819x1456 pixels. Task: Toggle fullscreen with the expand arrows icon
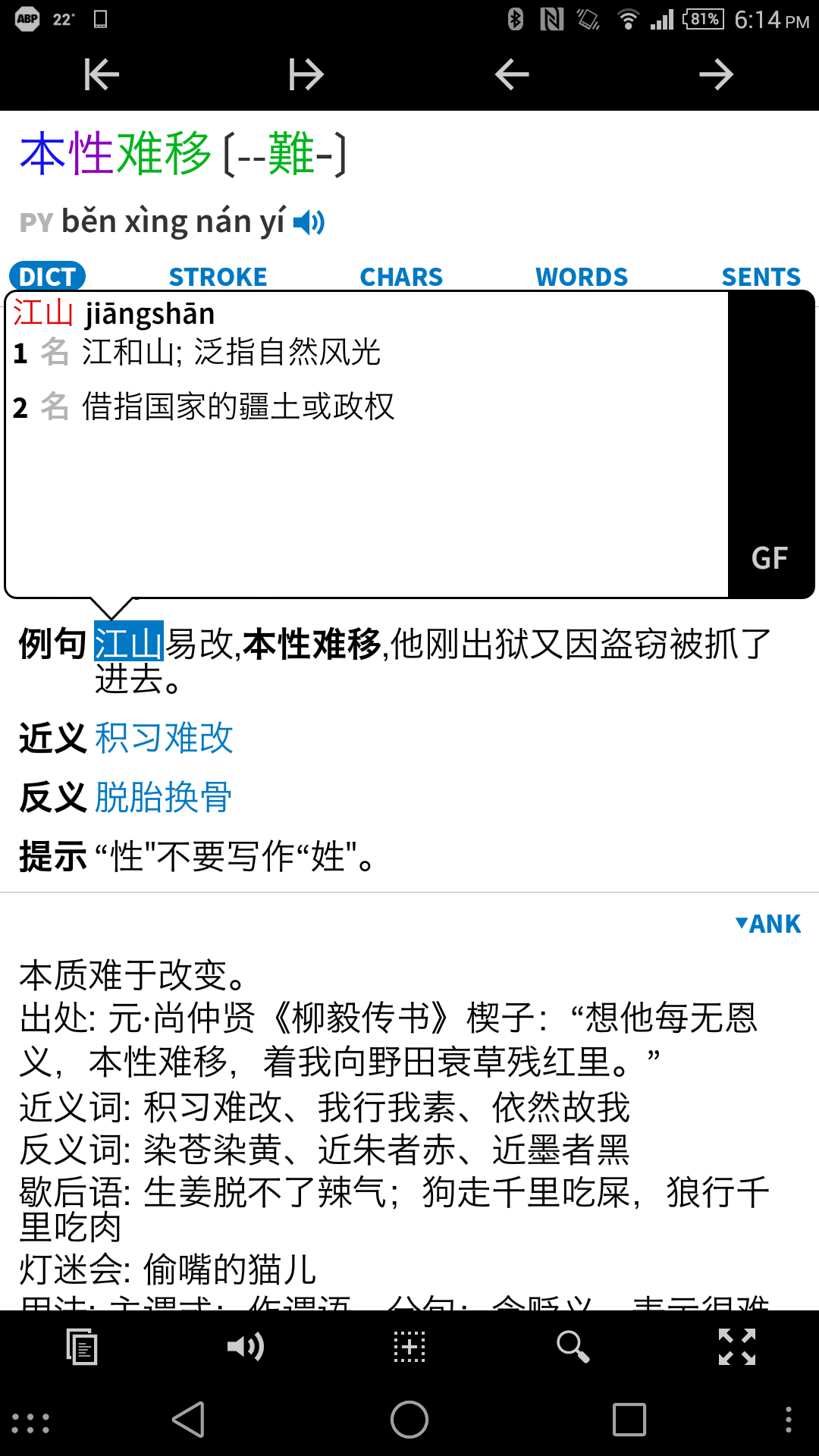(737, 1347)
